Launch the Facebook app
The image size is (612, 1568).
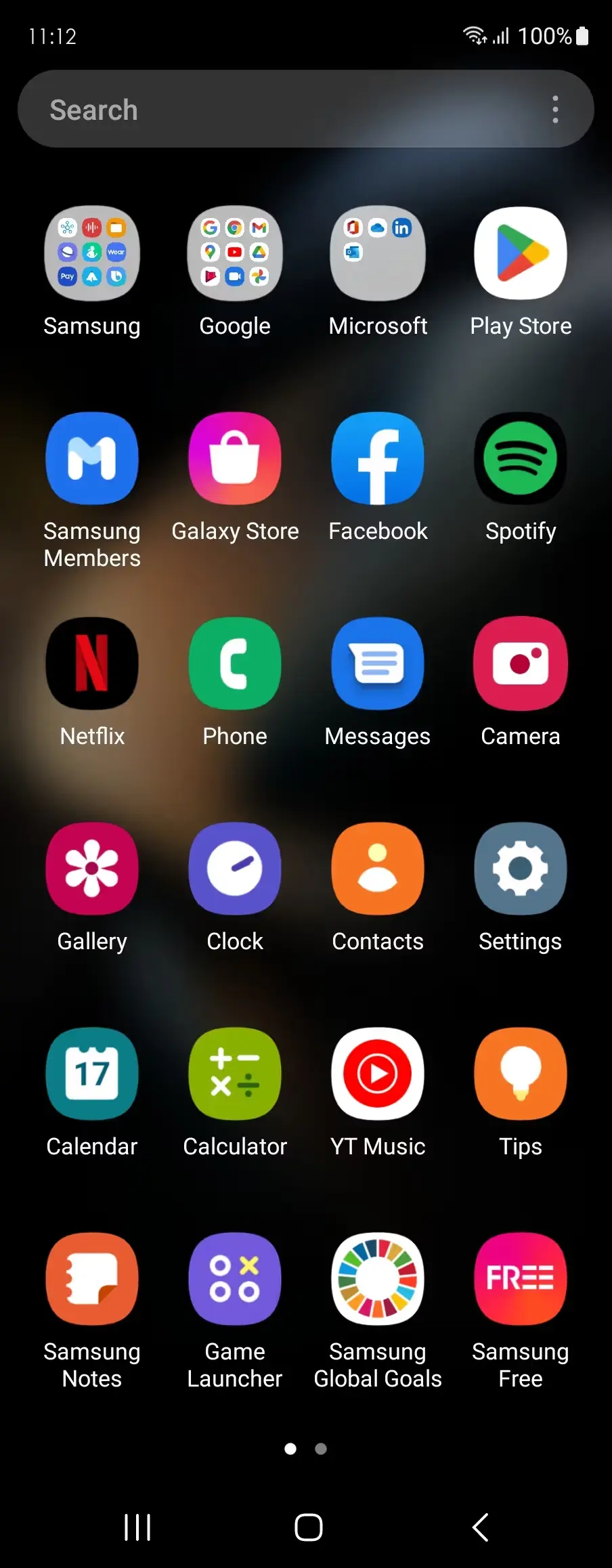click(378, 458)
